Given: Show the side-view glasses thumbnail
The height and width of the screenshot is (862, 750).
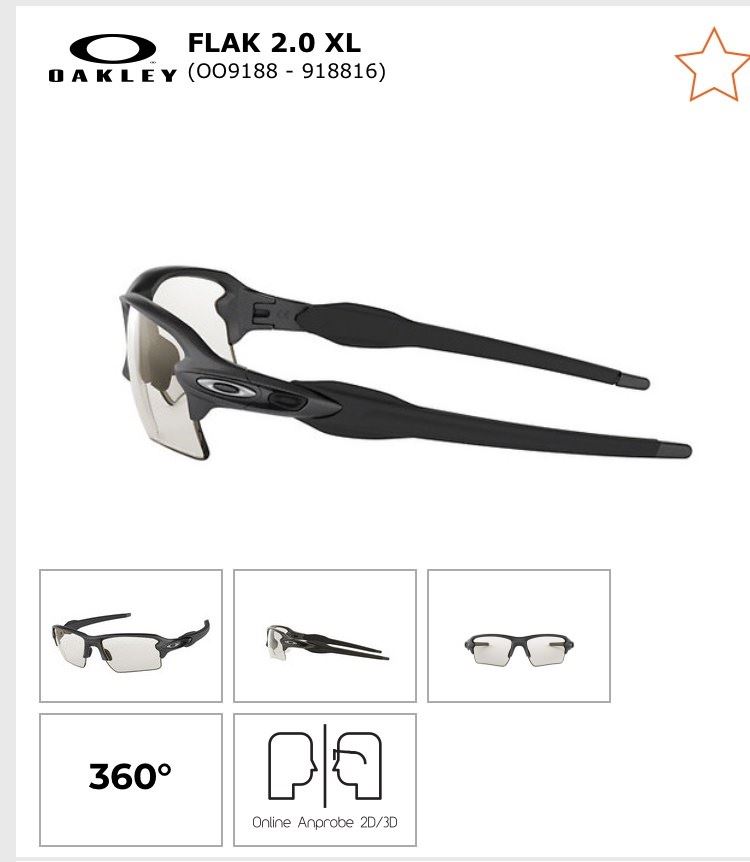Looking at the screenshot, I should [x=325, y=636].
